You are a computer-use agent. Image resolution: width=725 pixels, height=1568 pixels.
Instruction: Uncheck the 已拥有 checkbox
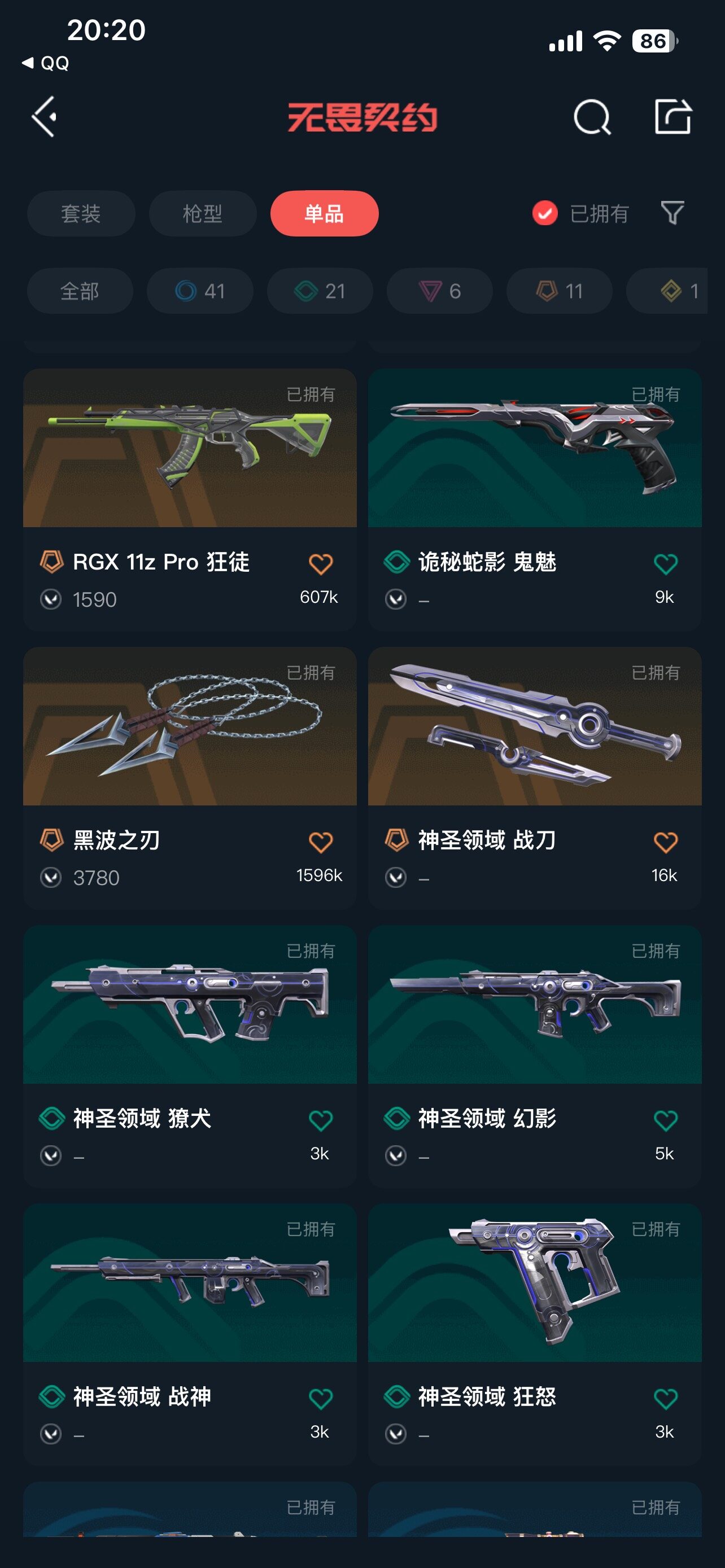pyautogui.click(x=545, y=214)
